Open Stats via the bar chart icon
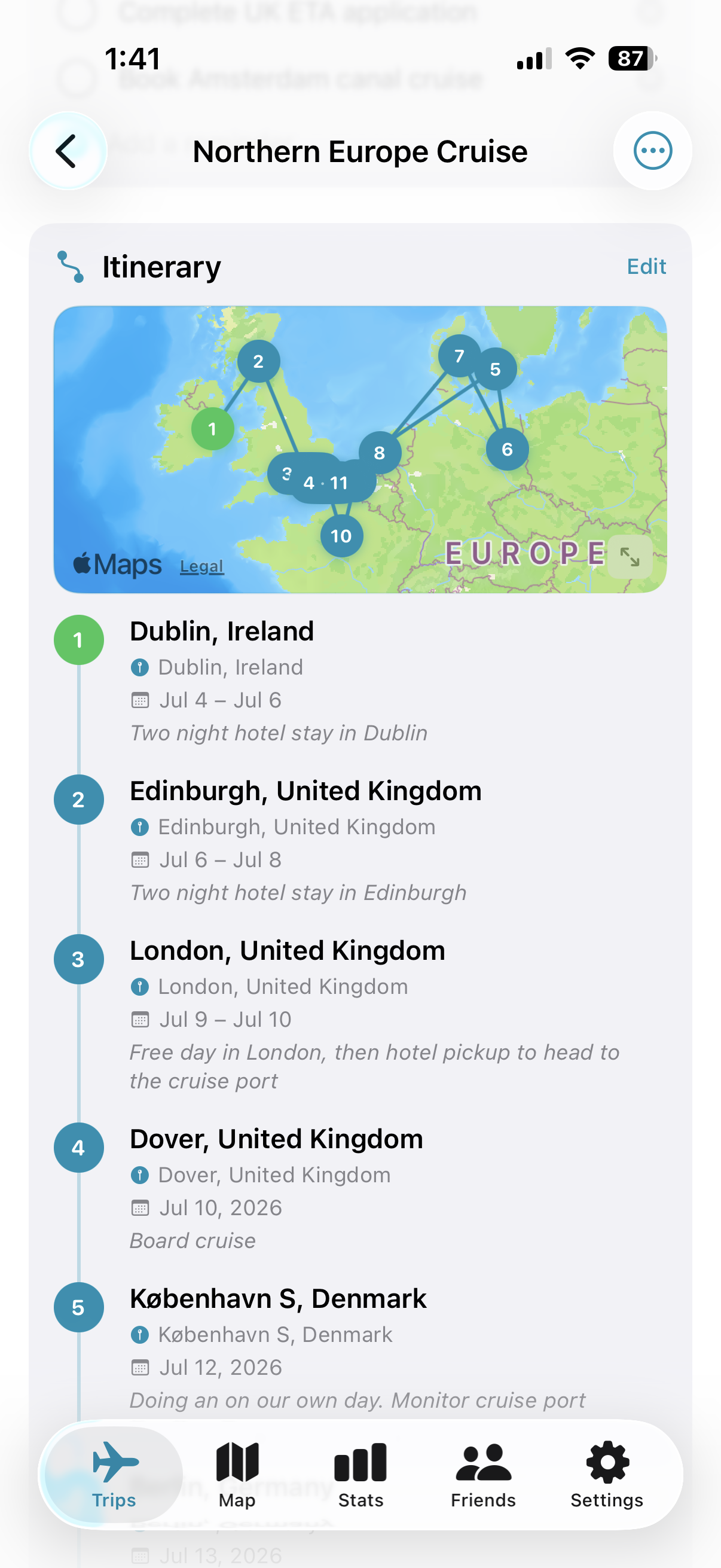721x1568 pixels. [x=360, y=1462]
